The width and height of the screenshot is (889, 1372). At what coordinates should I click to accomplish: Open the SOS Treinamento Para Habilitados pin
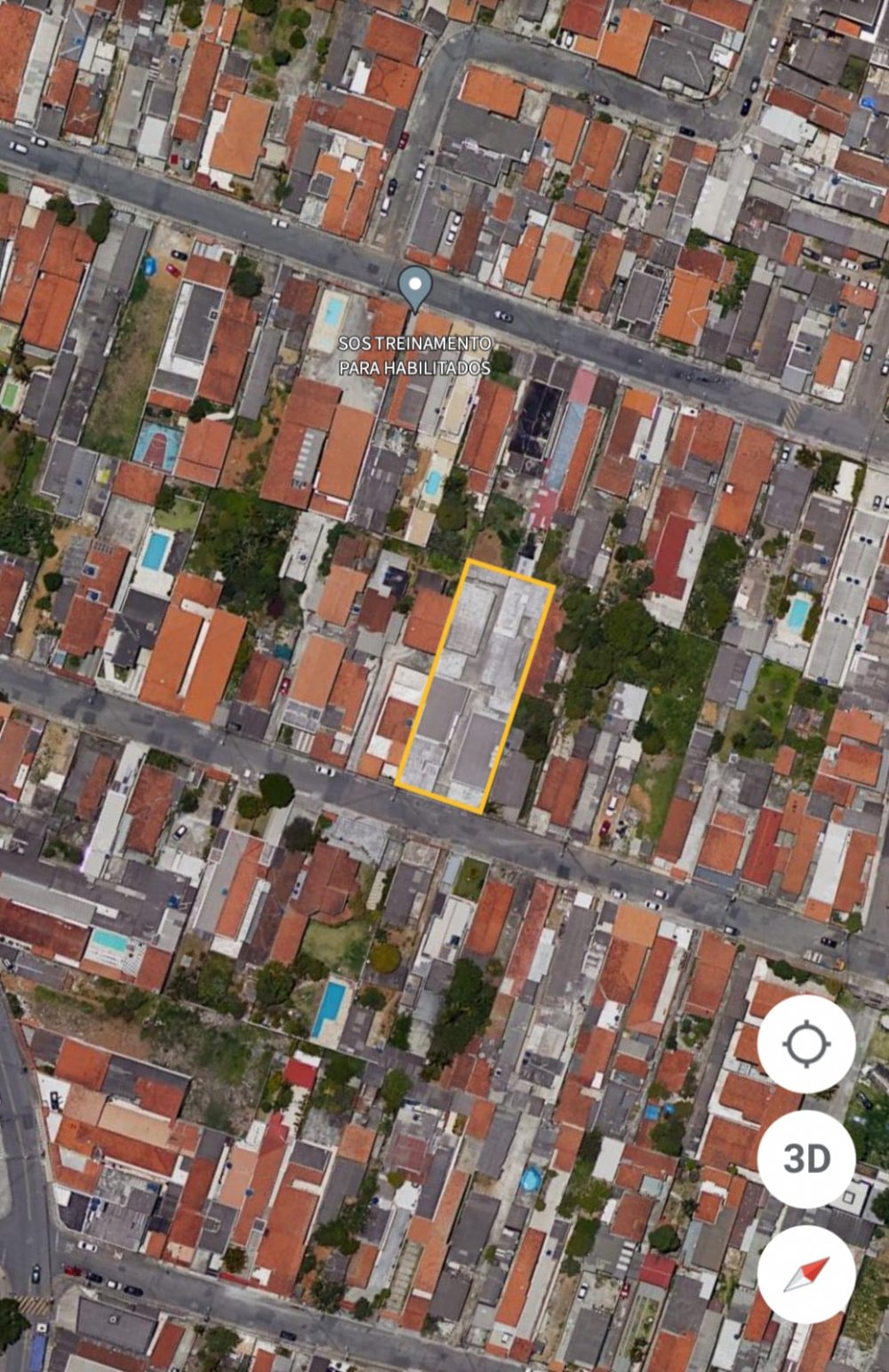[x=415, y=287]
